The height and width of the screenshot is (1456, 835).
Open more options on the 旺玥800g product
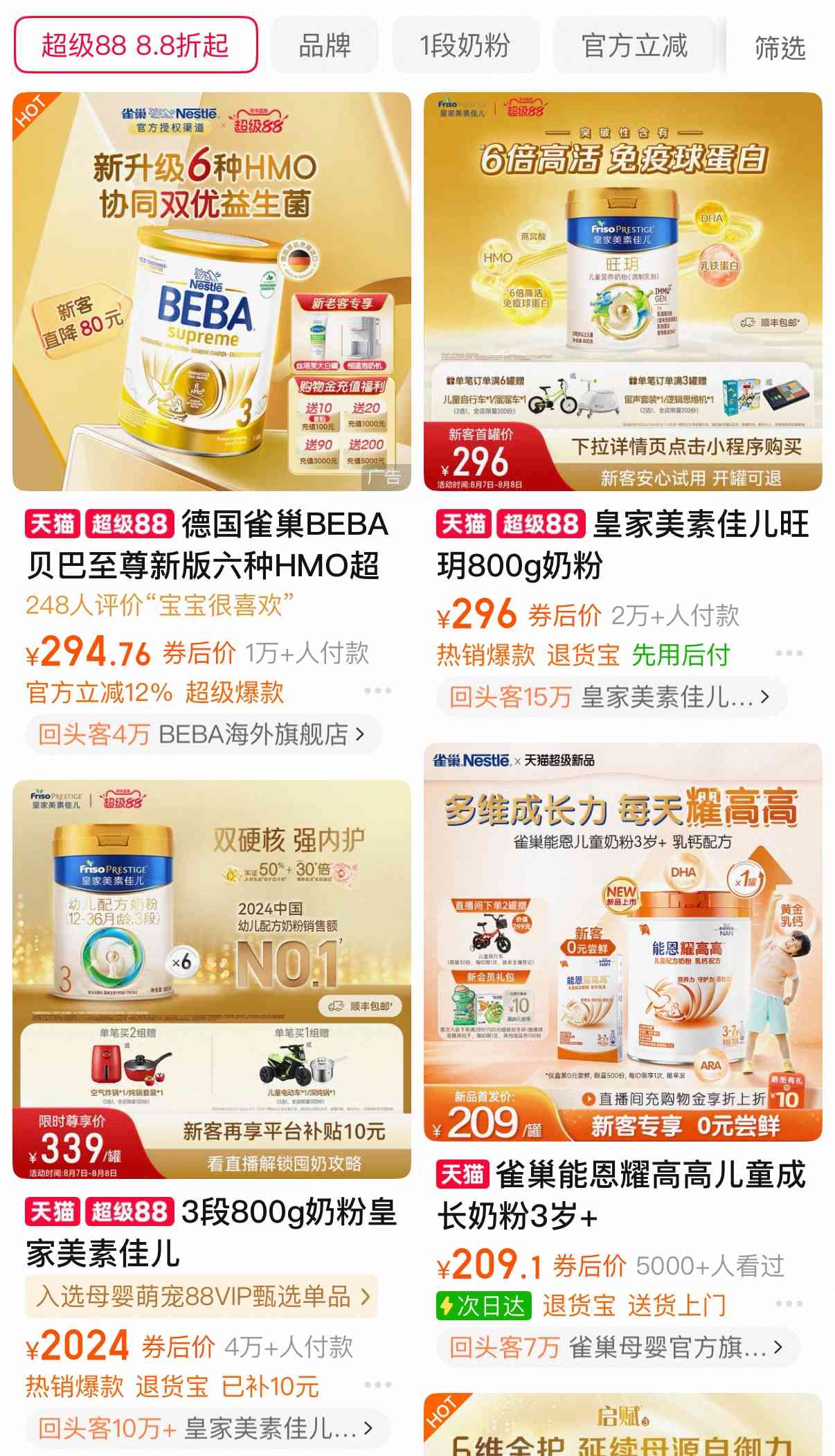point(789,653)
